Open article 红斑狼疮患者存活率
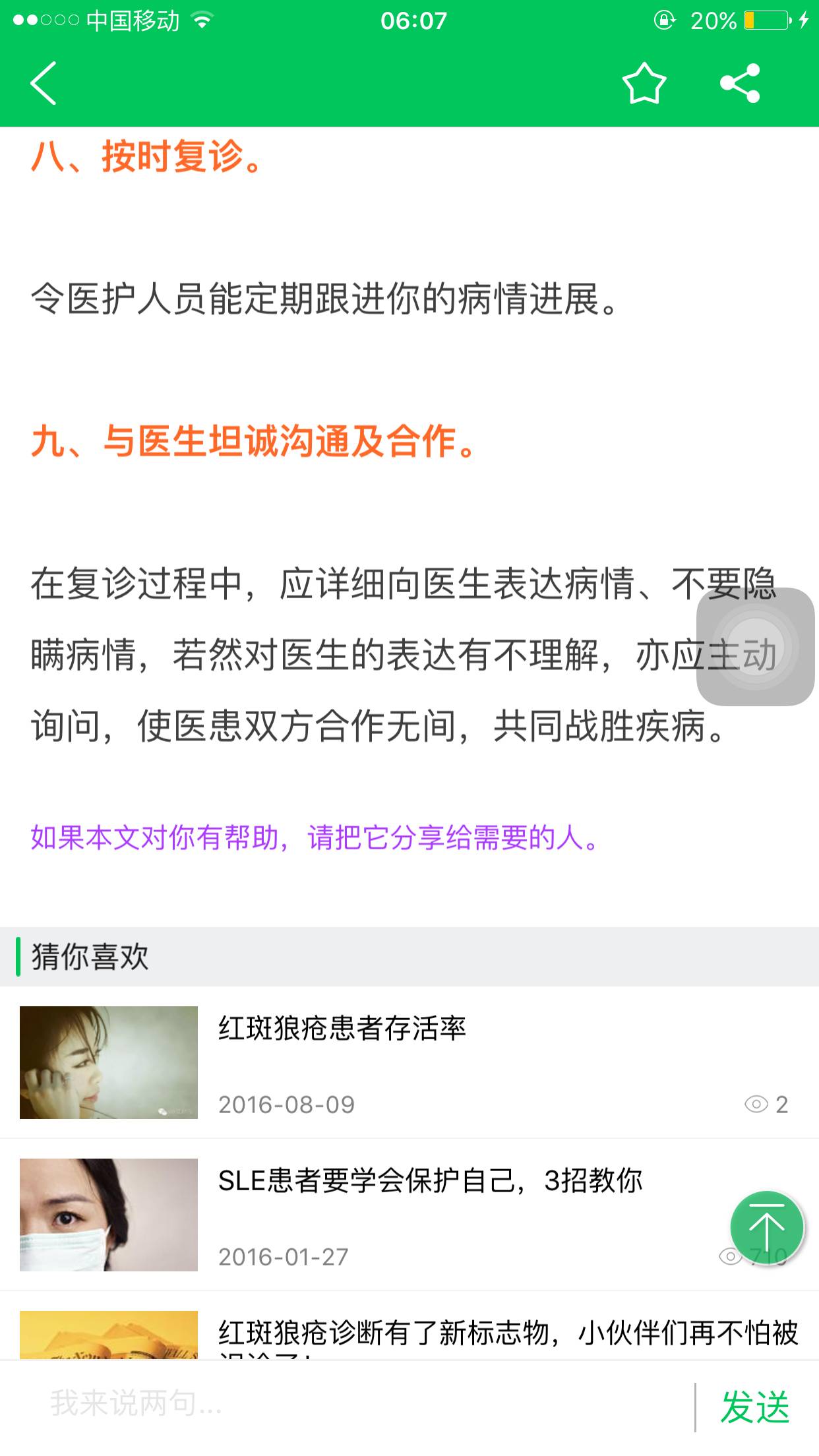Screen dimensions: 819x1456 tap(342, 1028)
